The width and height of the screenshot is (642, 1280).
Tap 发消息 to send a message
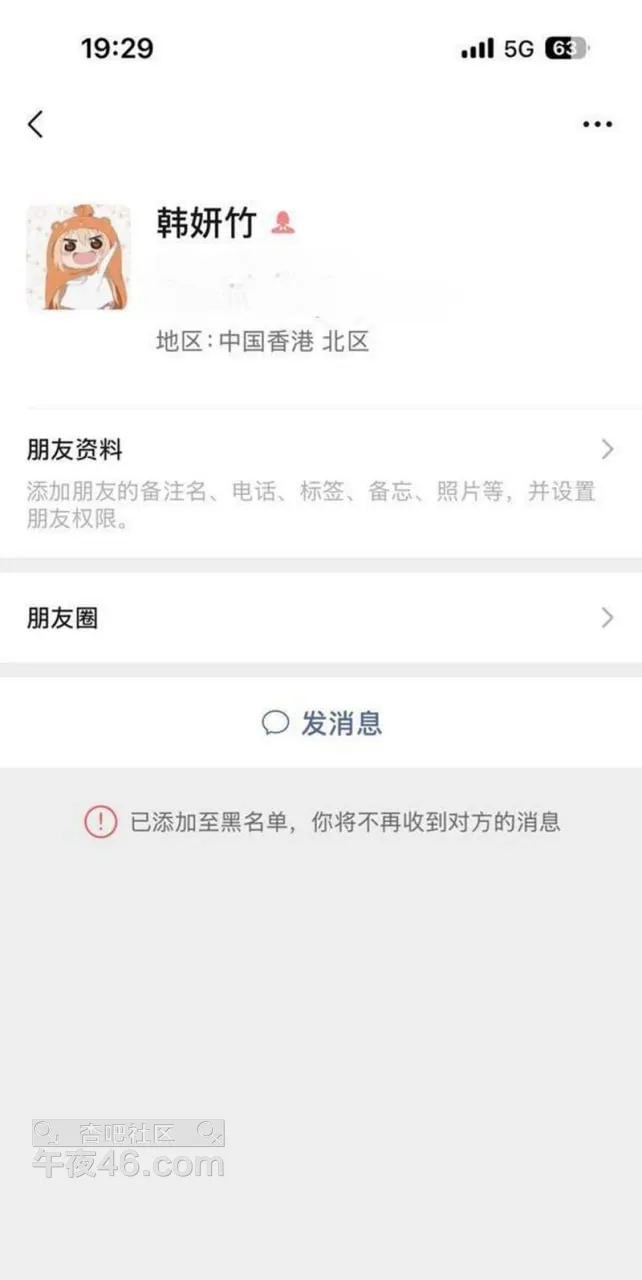(322, 723)
